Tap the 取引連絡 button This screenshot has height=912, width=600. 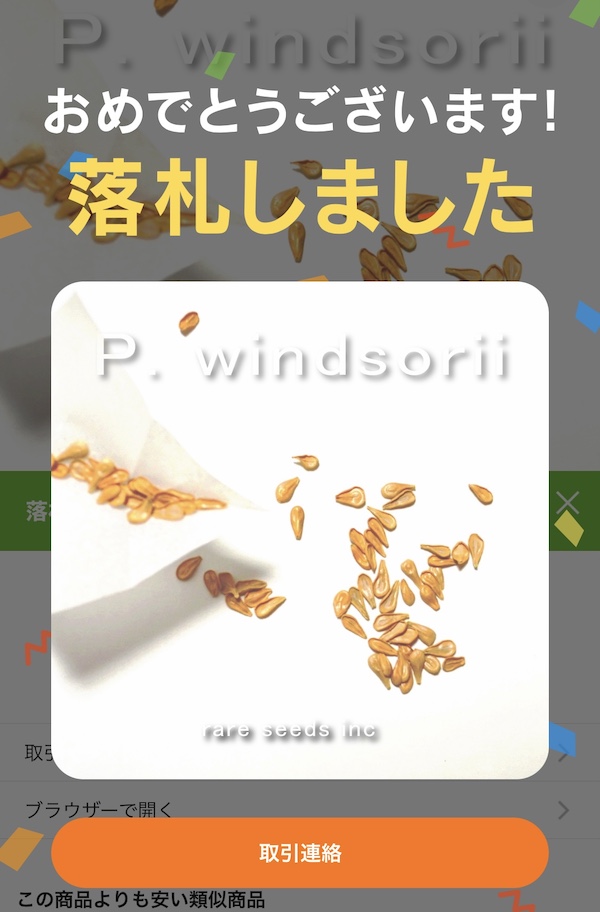[300, 853]
